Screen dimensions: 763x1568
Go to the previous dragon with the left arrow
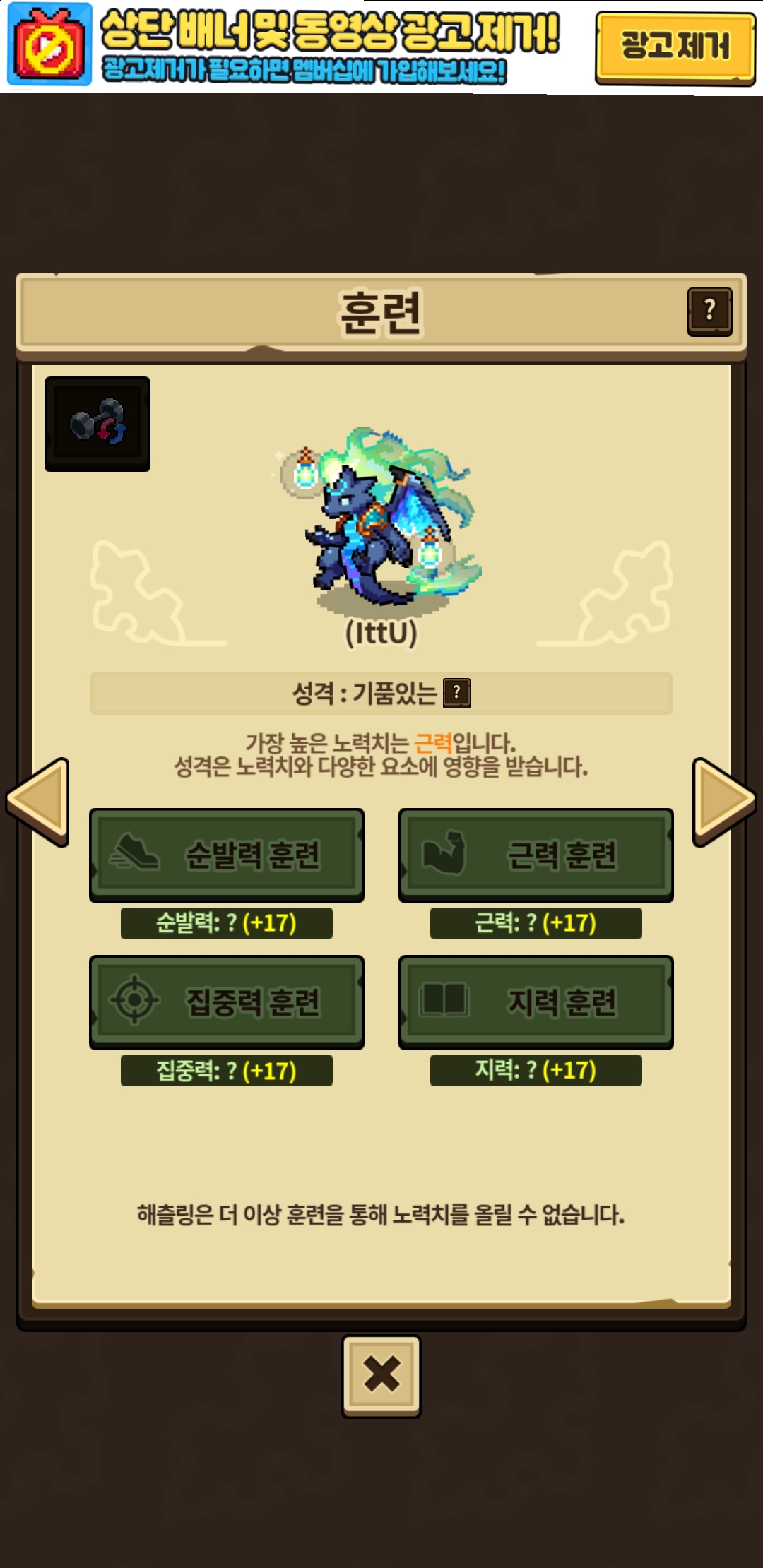tap(38, 802)
